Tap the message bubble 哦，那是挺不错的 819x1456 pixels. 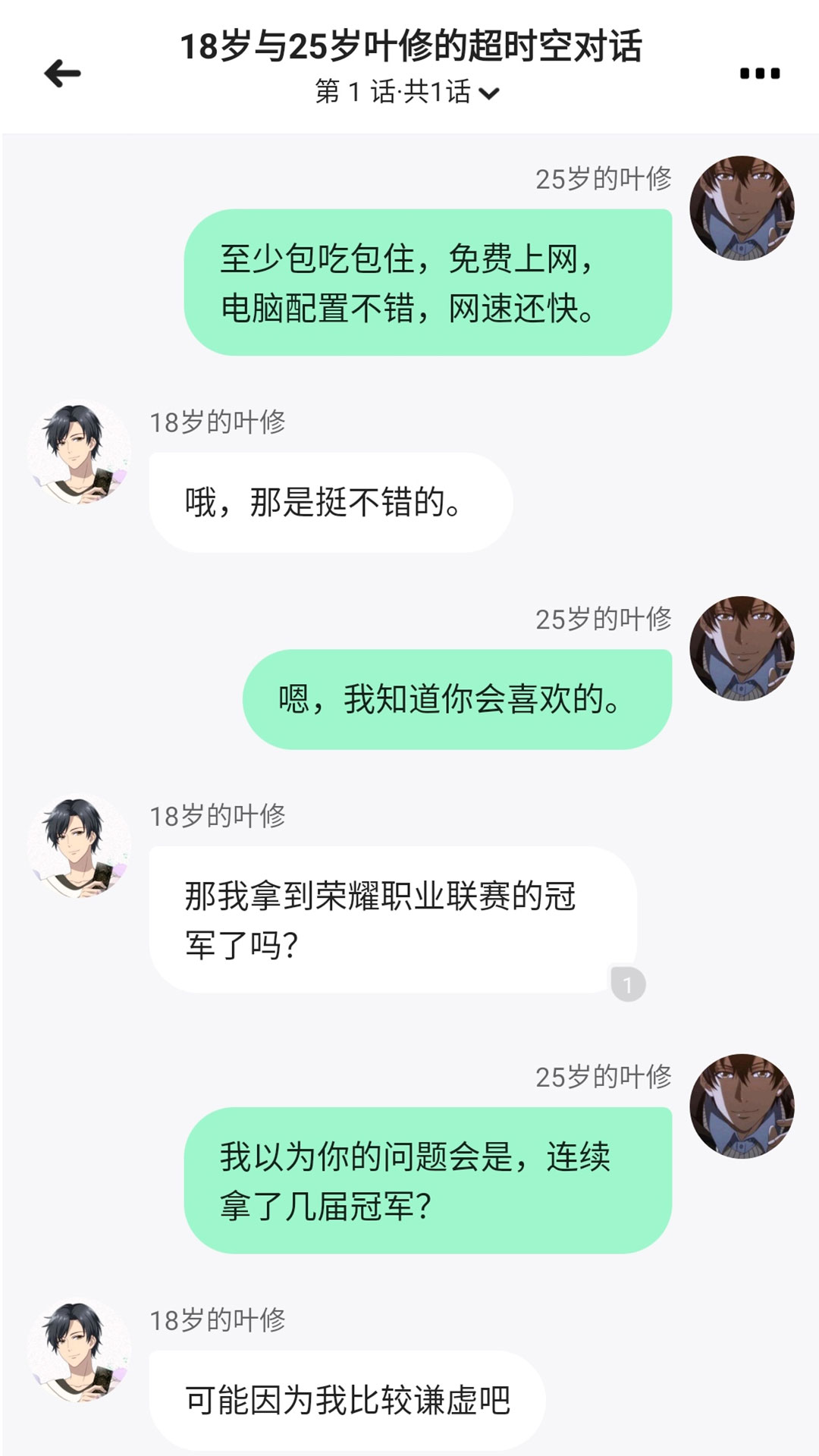coord(331,503)
